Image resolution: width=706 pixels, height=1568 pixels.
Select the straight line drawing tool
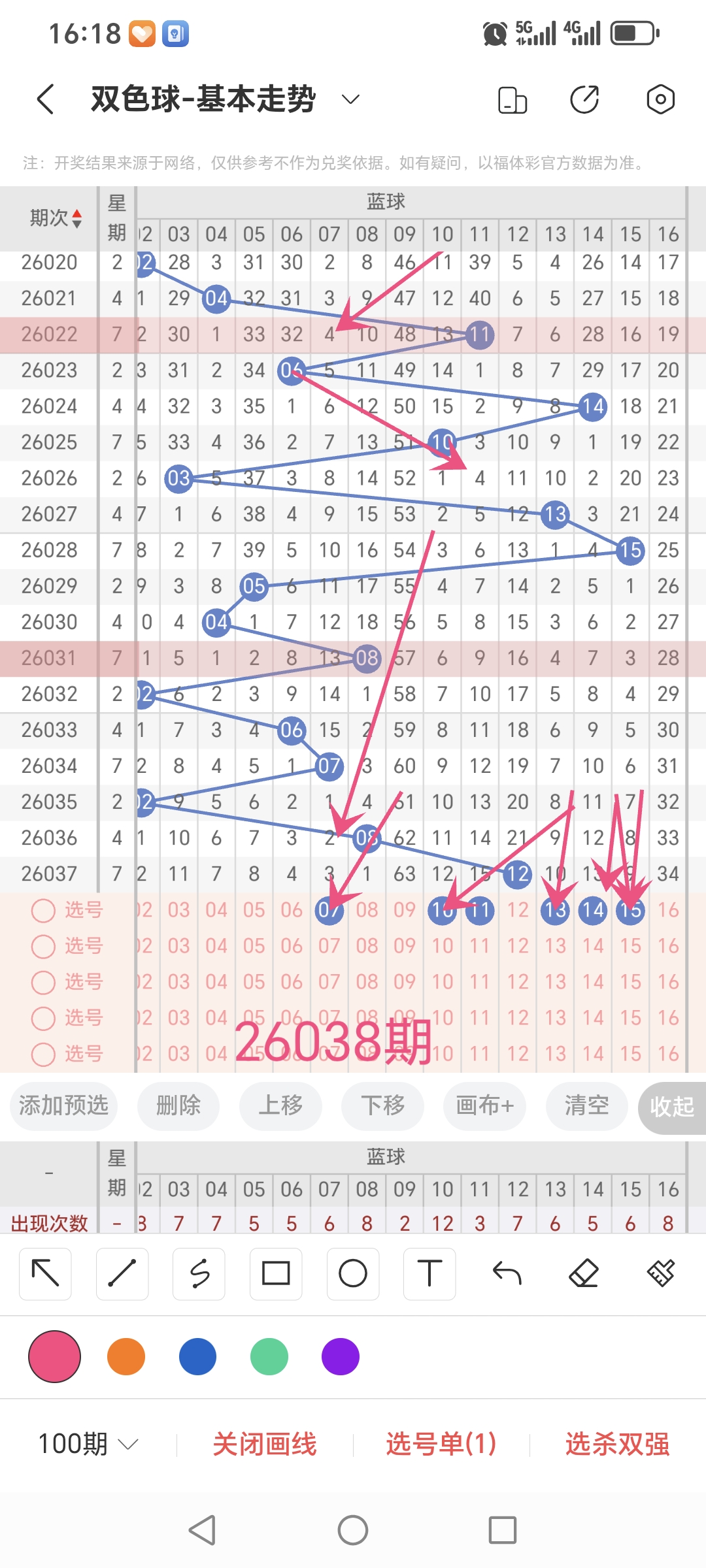[122, 1273]
